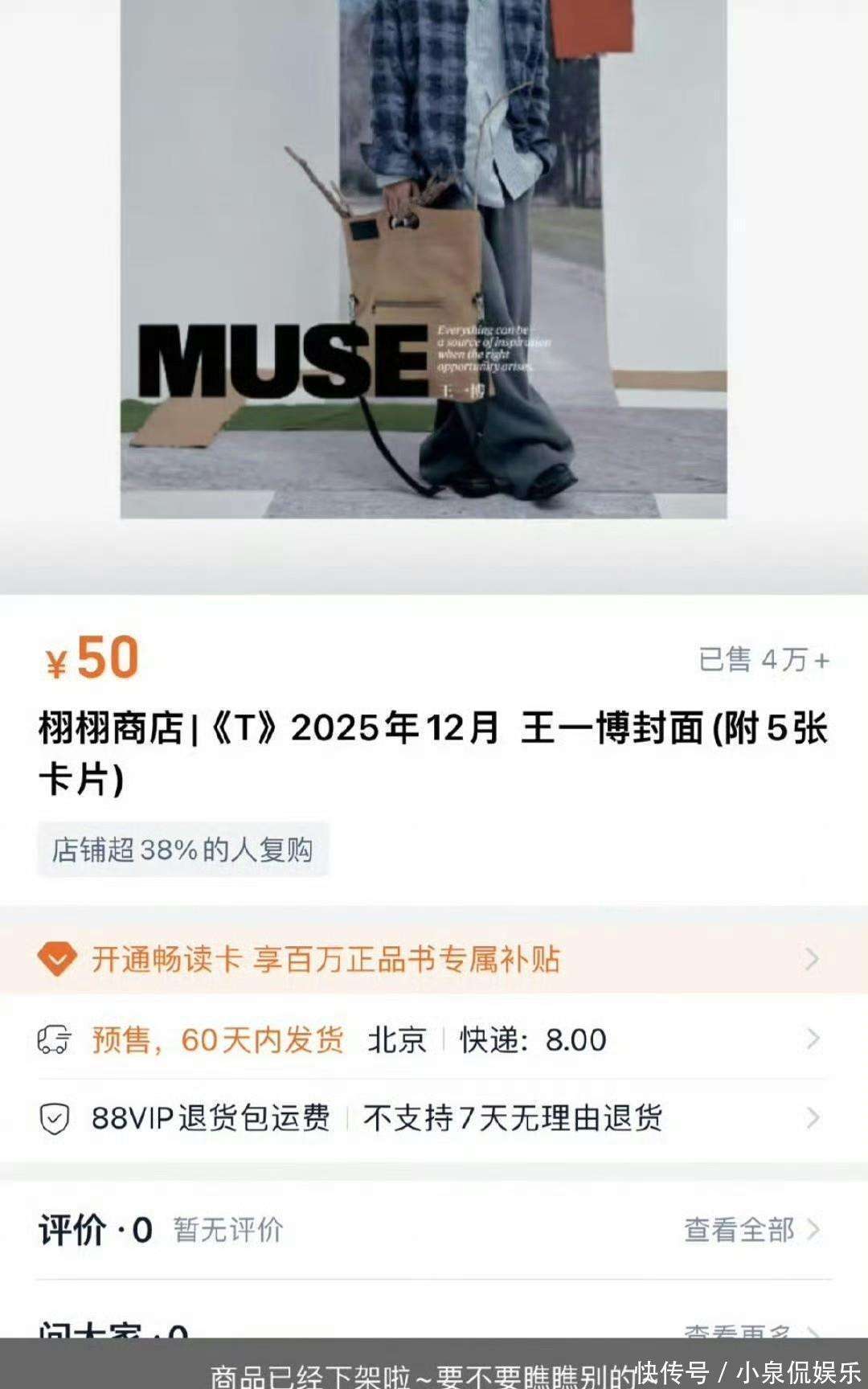Viewport: 868px width, 1389px height.
Task: Open the 预售 shipping details row
Action: click(434, 1039)
